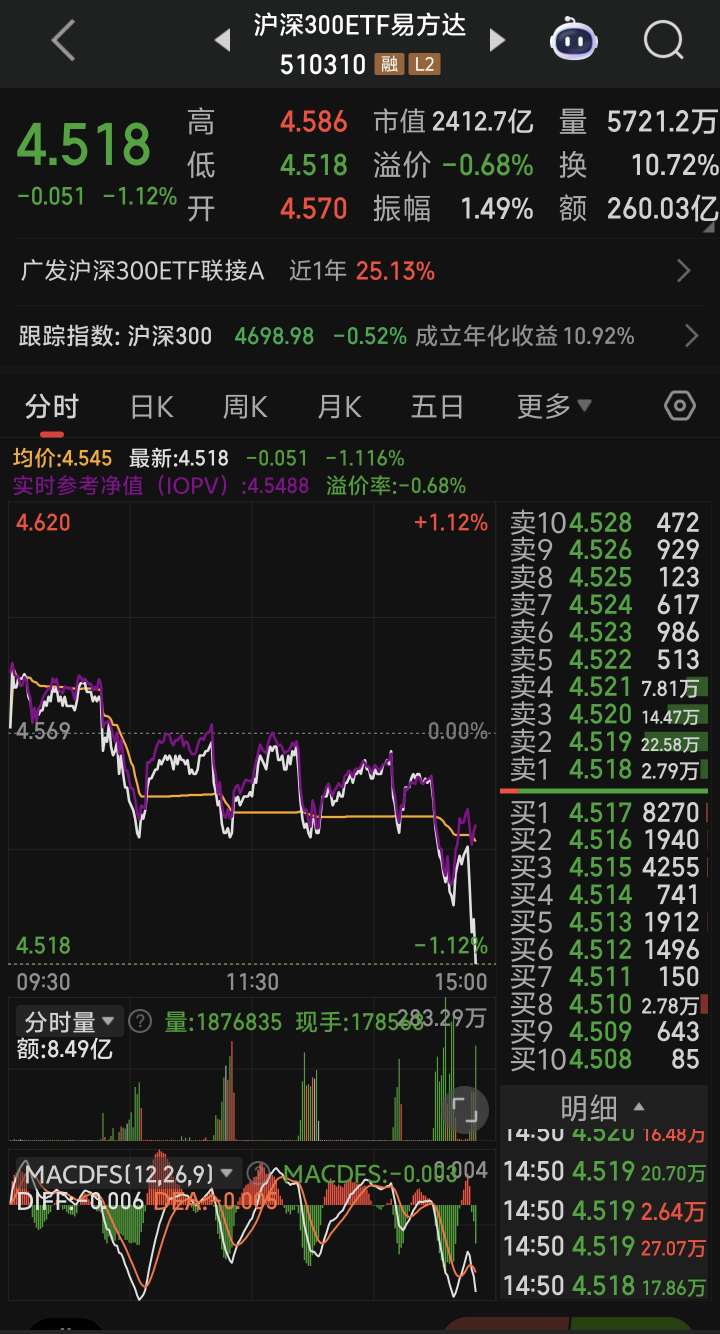The width and height of the screenshot is (720, 1334).
Task: Switch to the previous stock with left arrow
Action: pos(223,41)
